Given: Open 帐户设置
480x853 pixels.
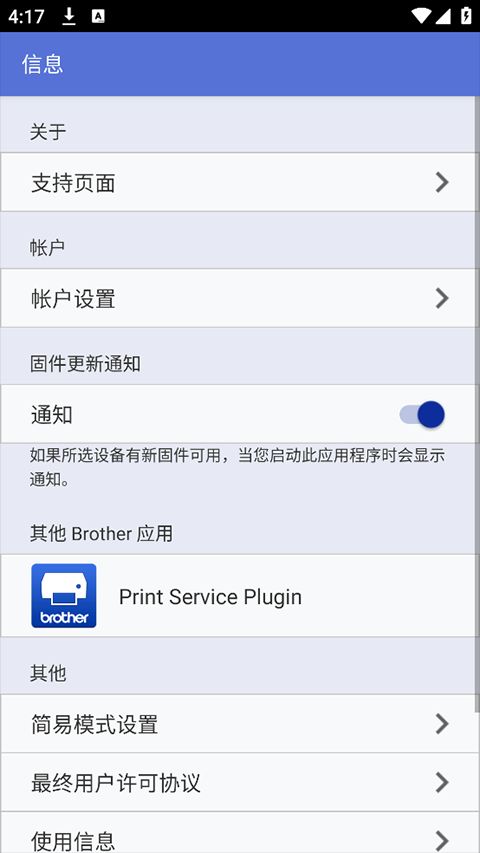Looking at the screenshot, I should [237, 298].
